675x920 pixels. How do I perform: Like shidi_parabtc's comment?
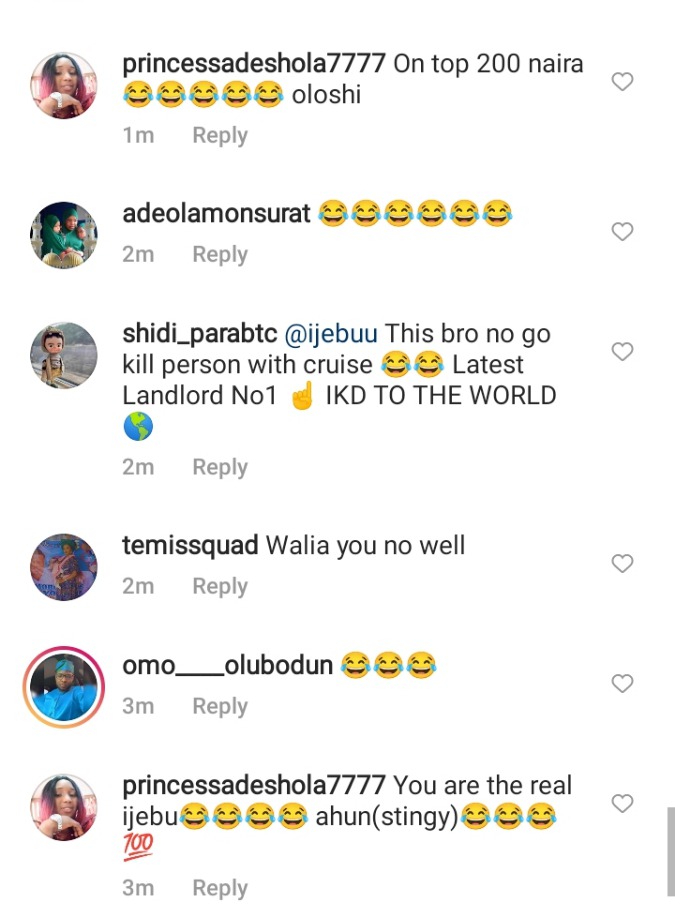[622, 352]
